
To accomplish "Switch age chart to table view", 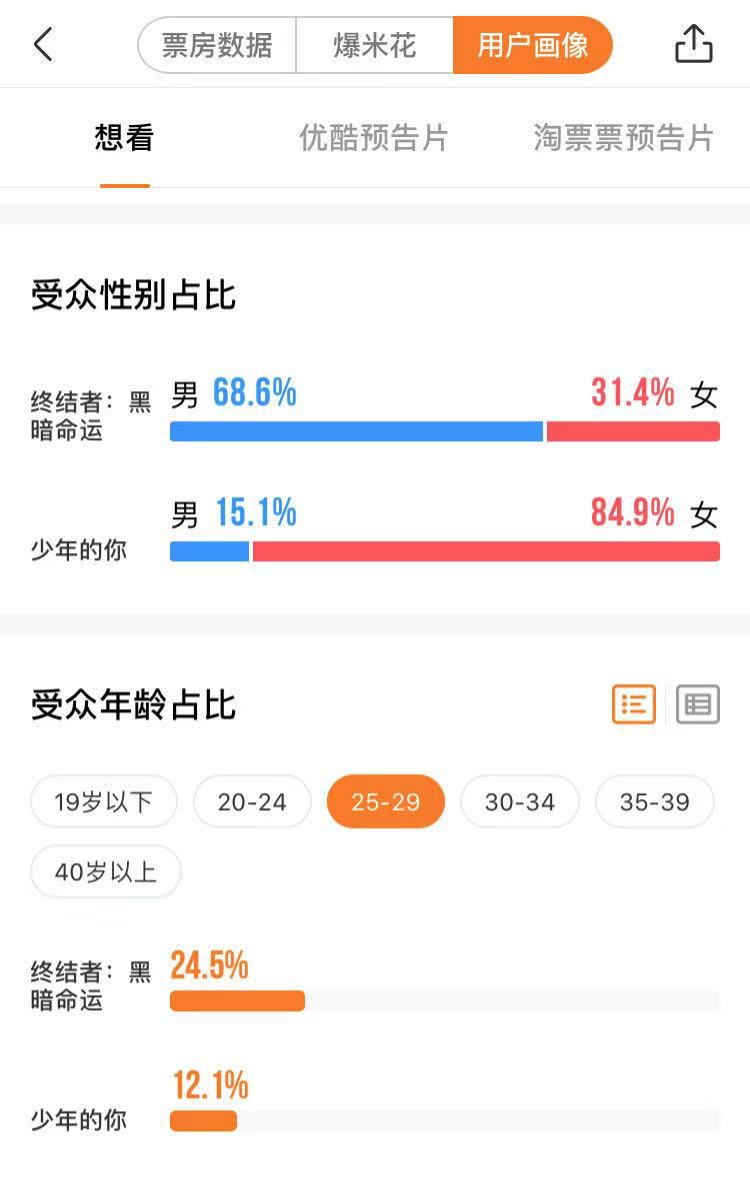I will click(698, 704).
